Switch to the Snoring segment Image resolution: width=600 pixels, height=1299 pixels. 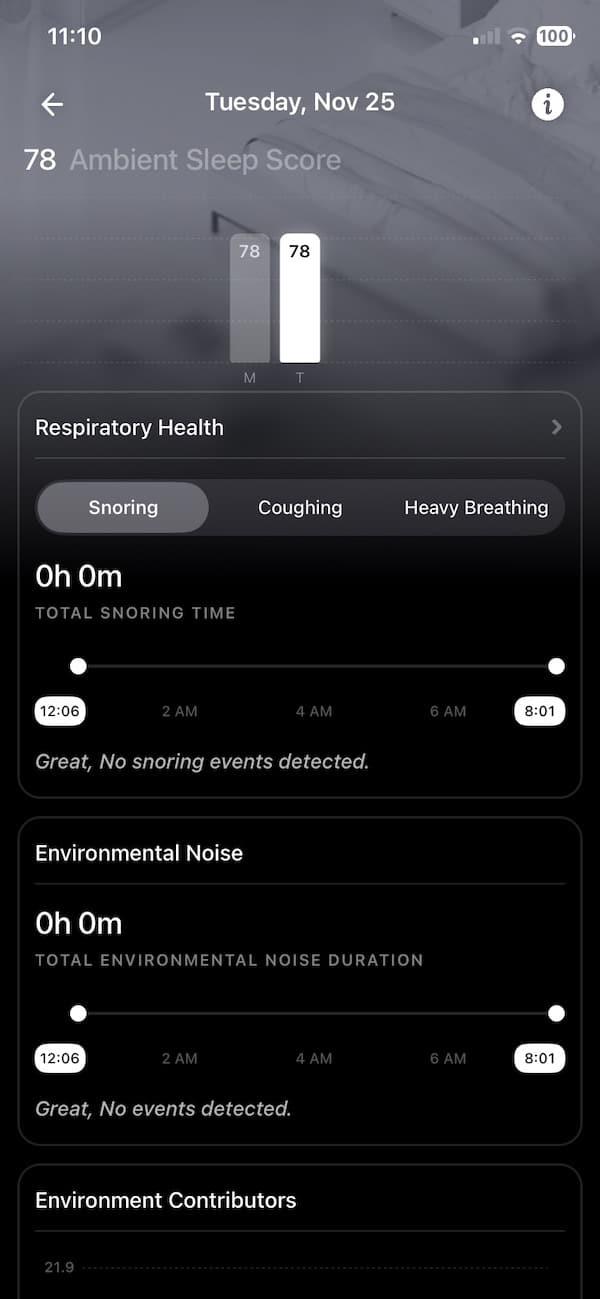click(x=123, y=508)
